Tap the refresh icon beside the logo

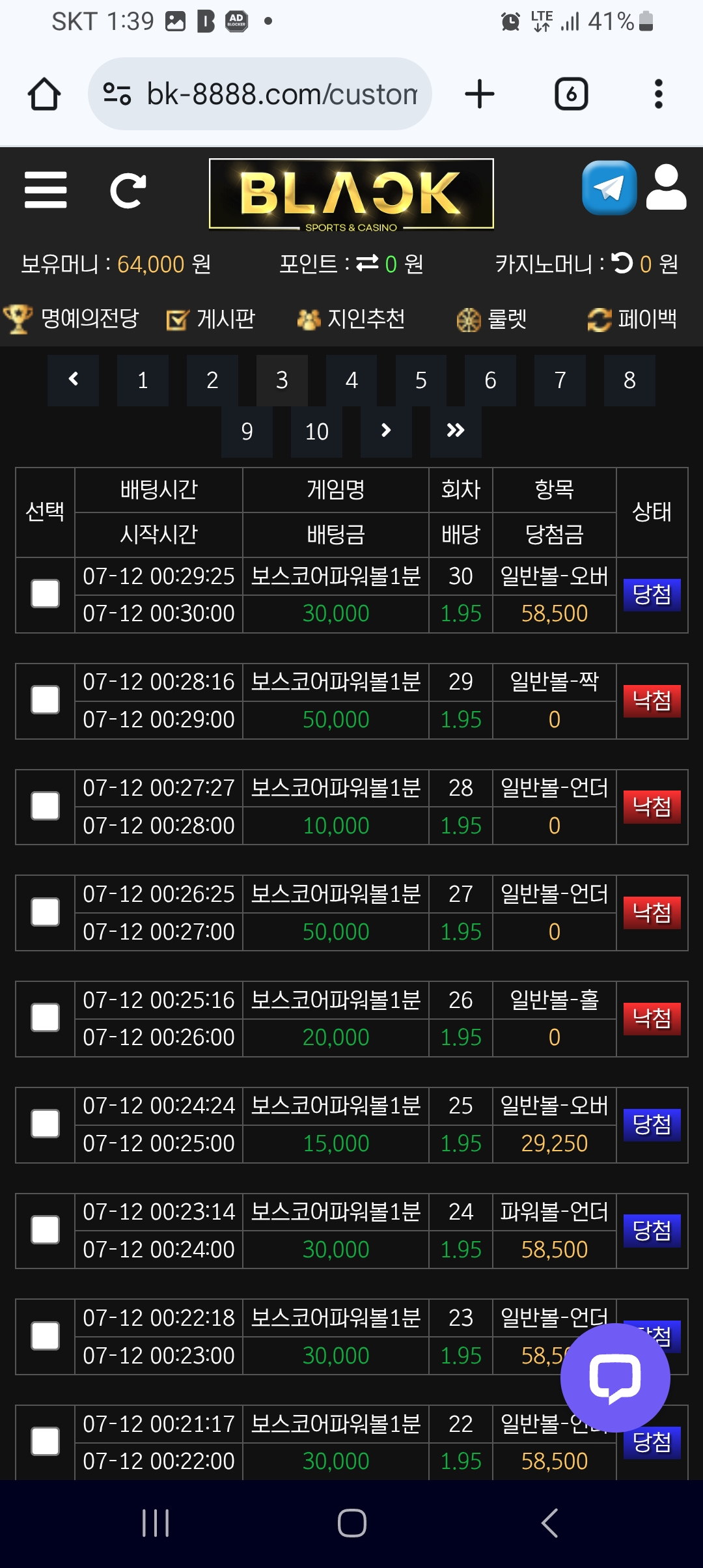(128, 191)
